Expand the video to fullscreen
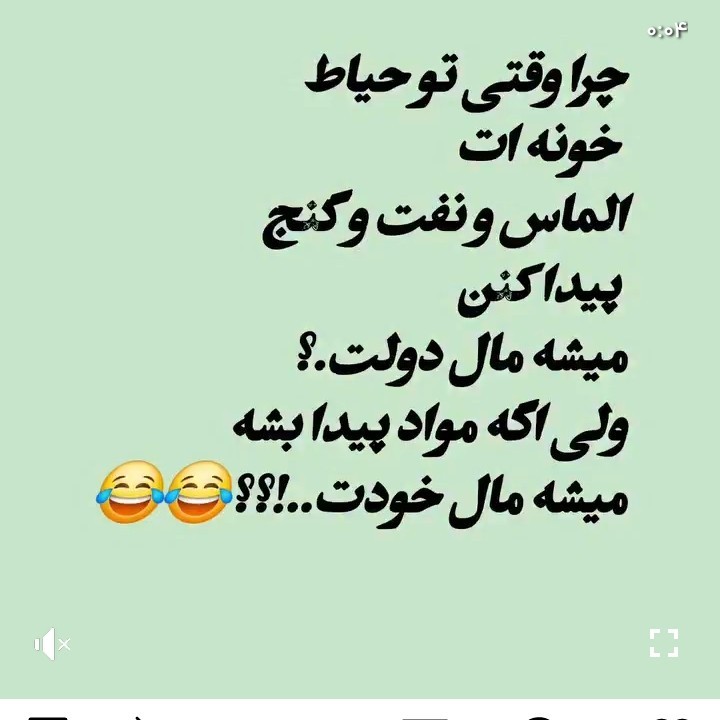Screen dimensions: 720x720 click(x=664, y=643)
